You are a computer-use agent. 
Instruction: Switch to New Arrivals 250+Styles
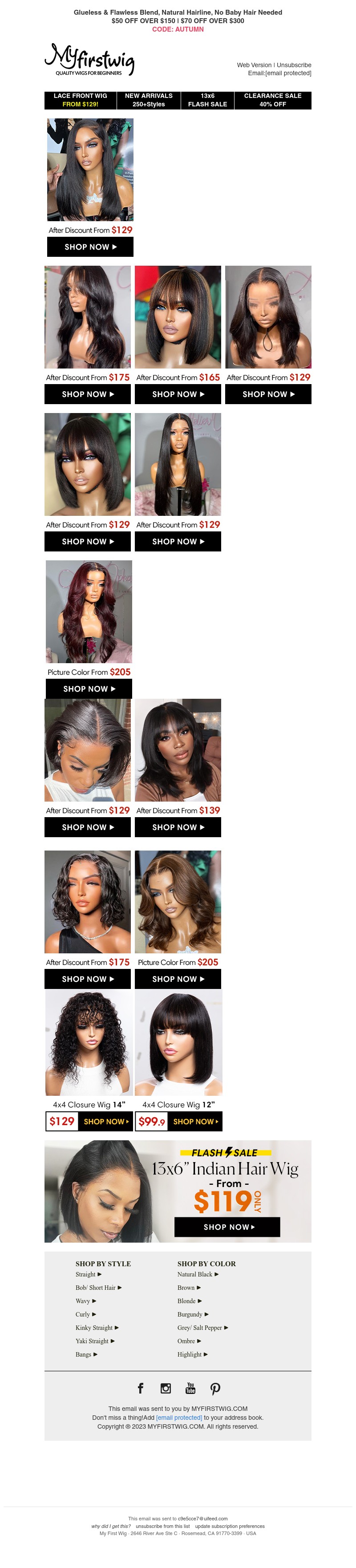[x=149, y=101]
